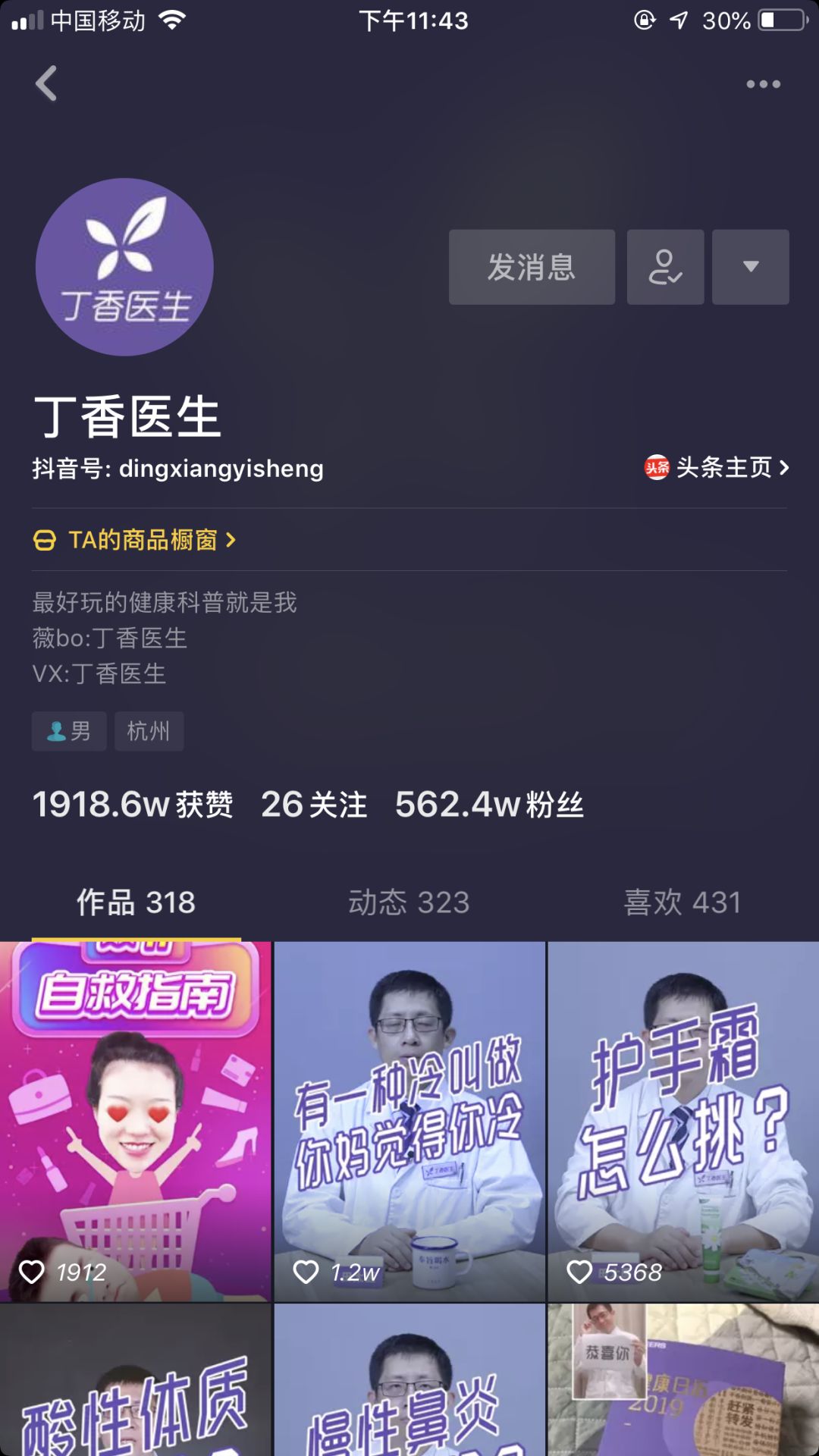
Task: Expand the dropdown arrow next to follow button
Action: pyautogui.click(x=750, y=267)
